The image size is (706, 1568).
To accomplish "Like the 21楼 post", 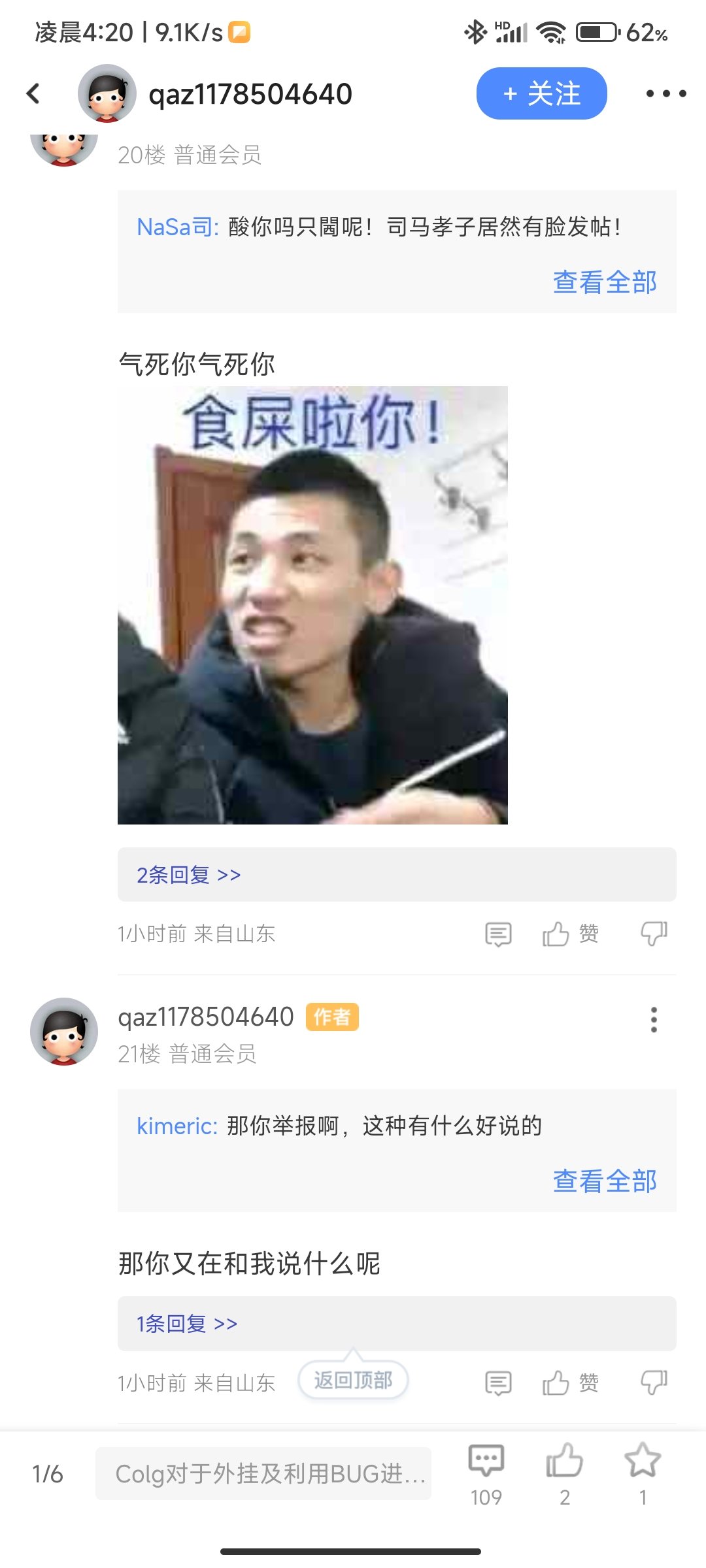I will [x=570, y=1382].
